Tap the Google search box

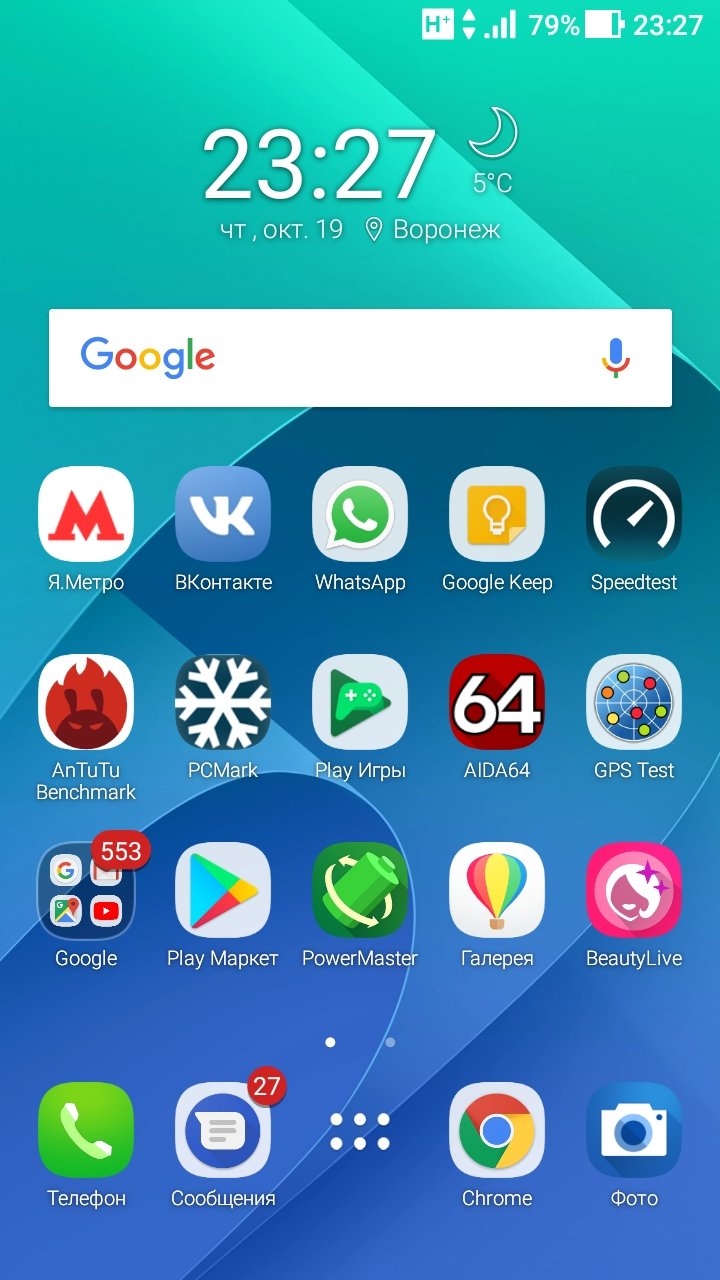pyautogui.click(x=360, y=357)
